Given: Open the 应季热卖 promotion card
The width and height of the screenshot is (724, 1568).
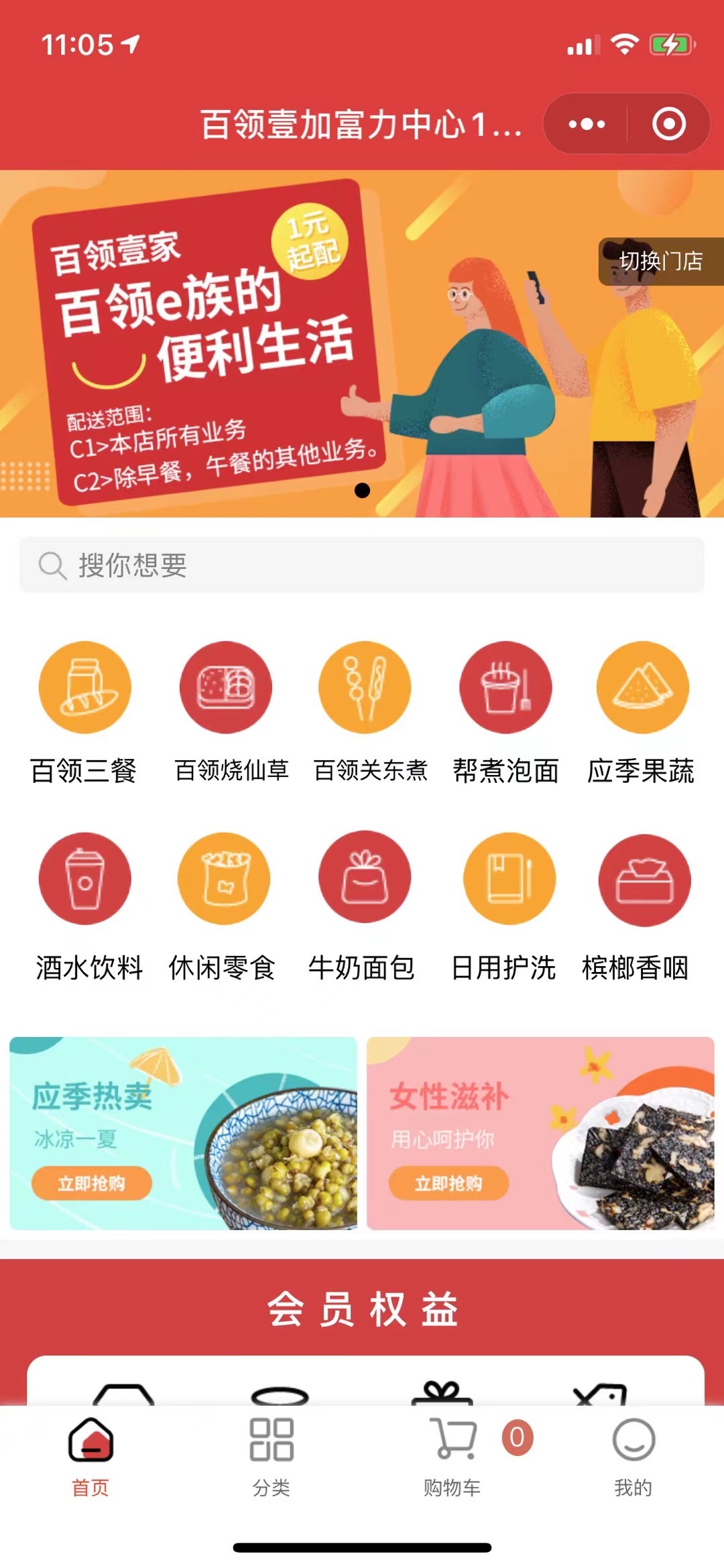Looking at the screenshot, I should (183, 1133).
